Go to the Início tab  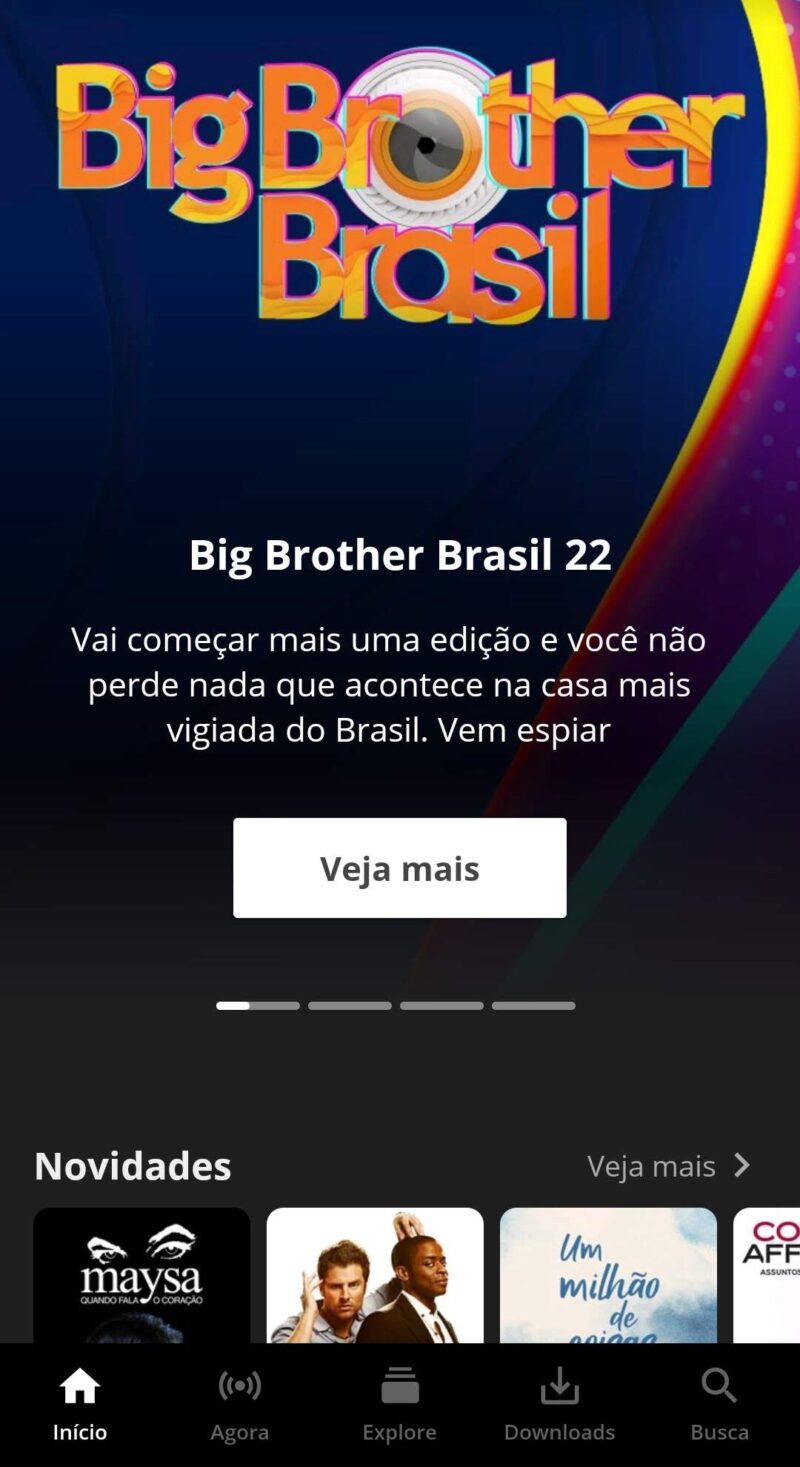point(80,1404)
